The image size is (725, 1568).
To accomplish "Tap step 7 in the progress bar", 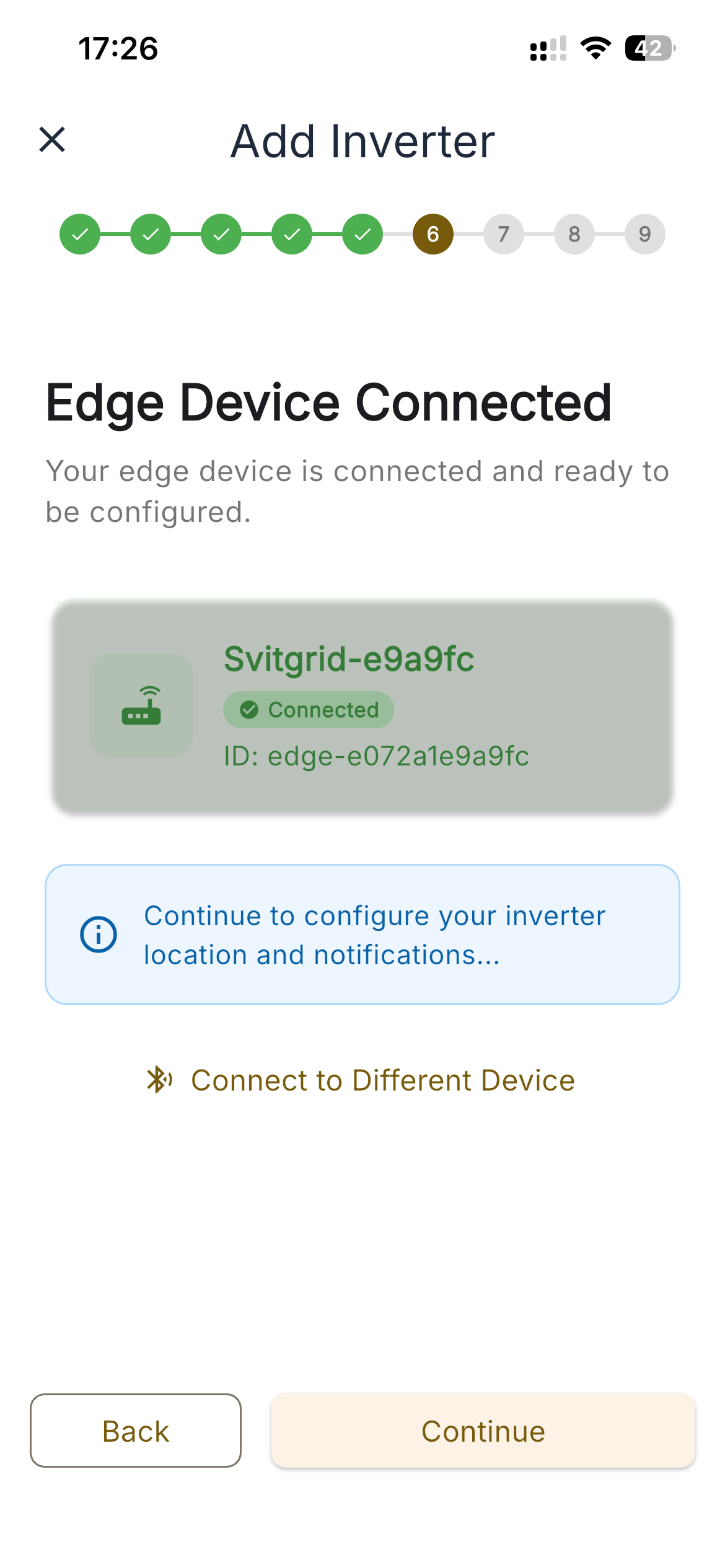I will 503,234.
